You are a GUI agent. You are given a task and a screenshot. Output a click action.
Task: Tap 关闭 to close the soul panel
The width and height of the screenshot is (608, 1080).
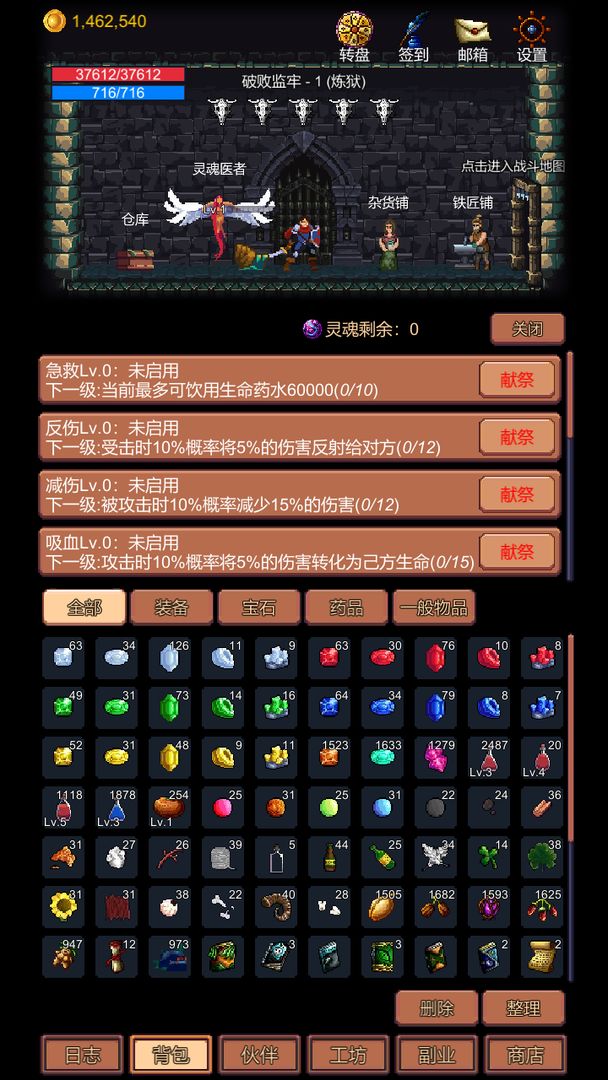click(527, 329)
